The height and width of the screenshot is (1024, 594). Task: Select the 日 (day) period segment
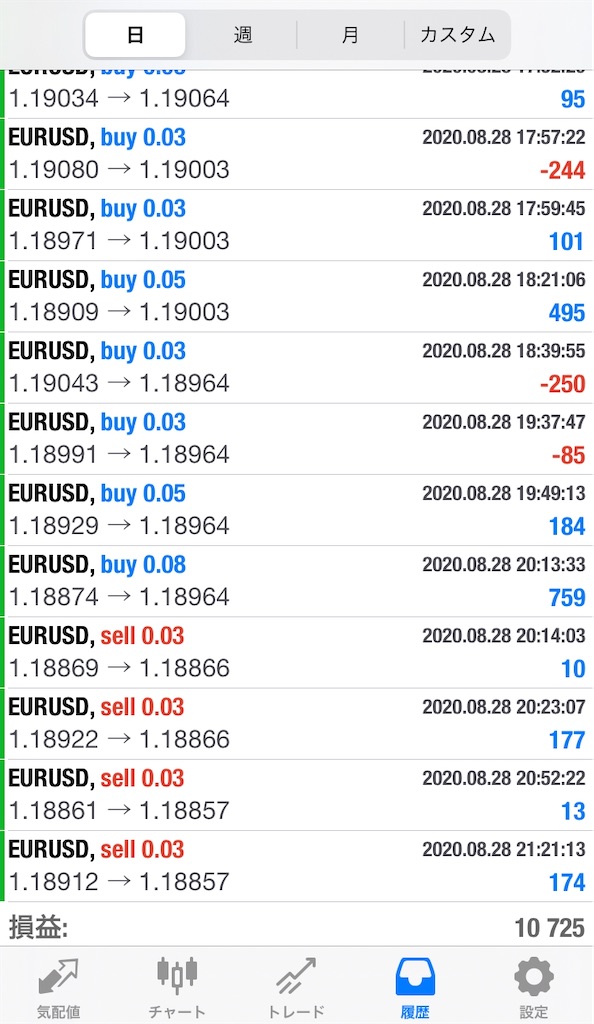tap(135, 35)
